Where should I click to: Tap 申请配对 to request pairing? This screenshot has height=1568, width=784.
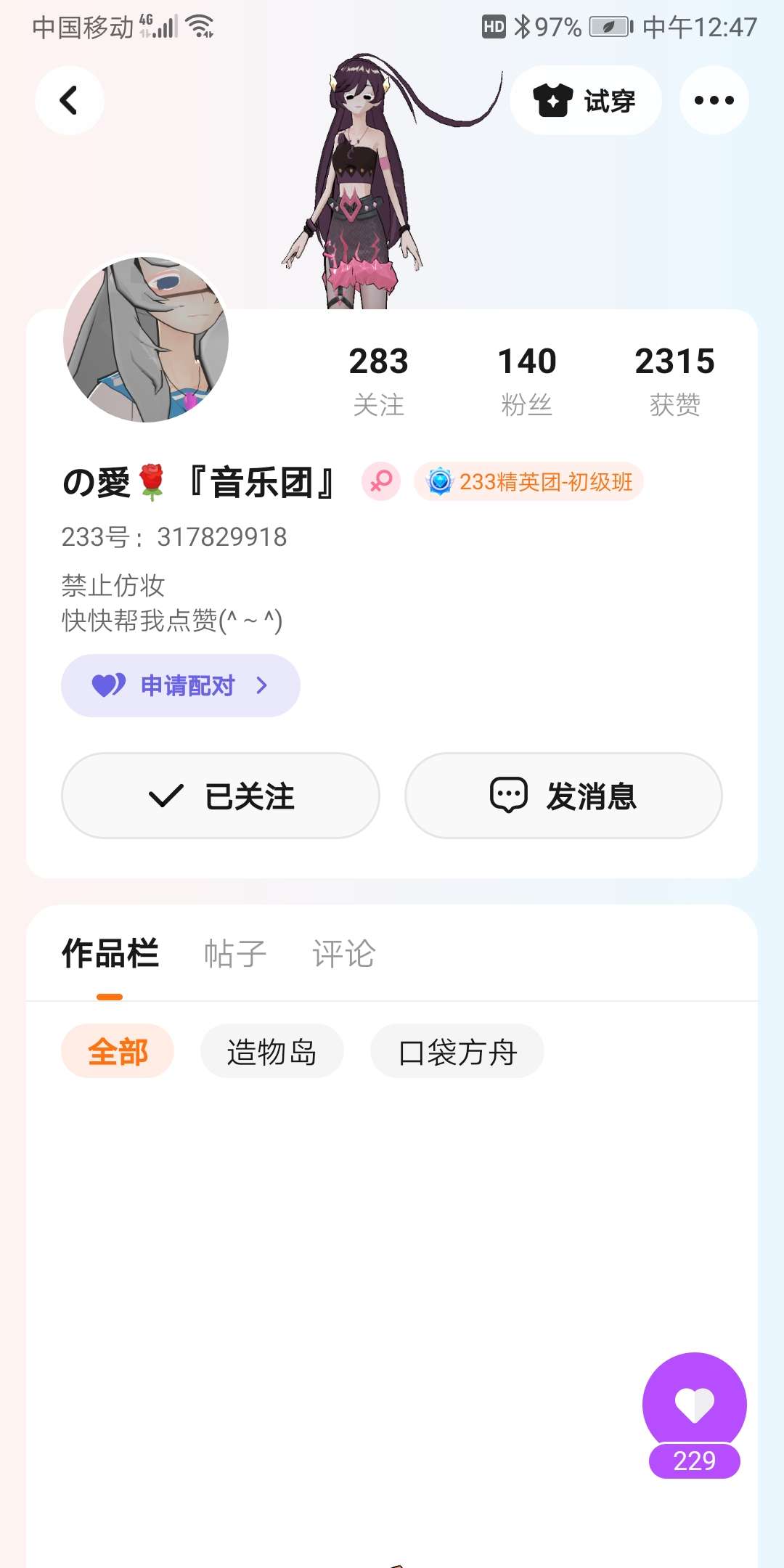(x=181, y=685)
